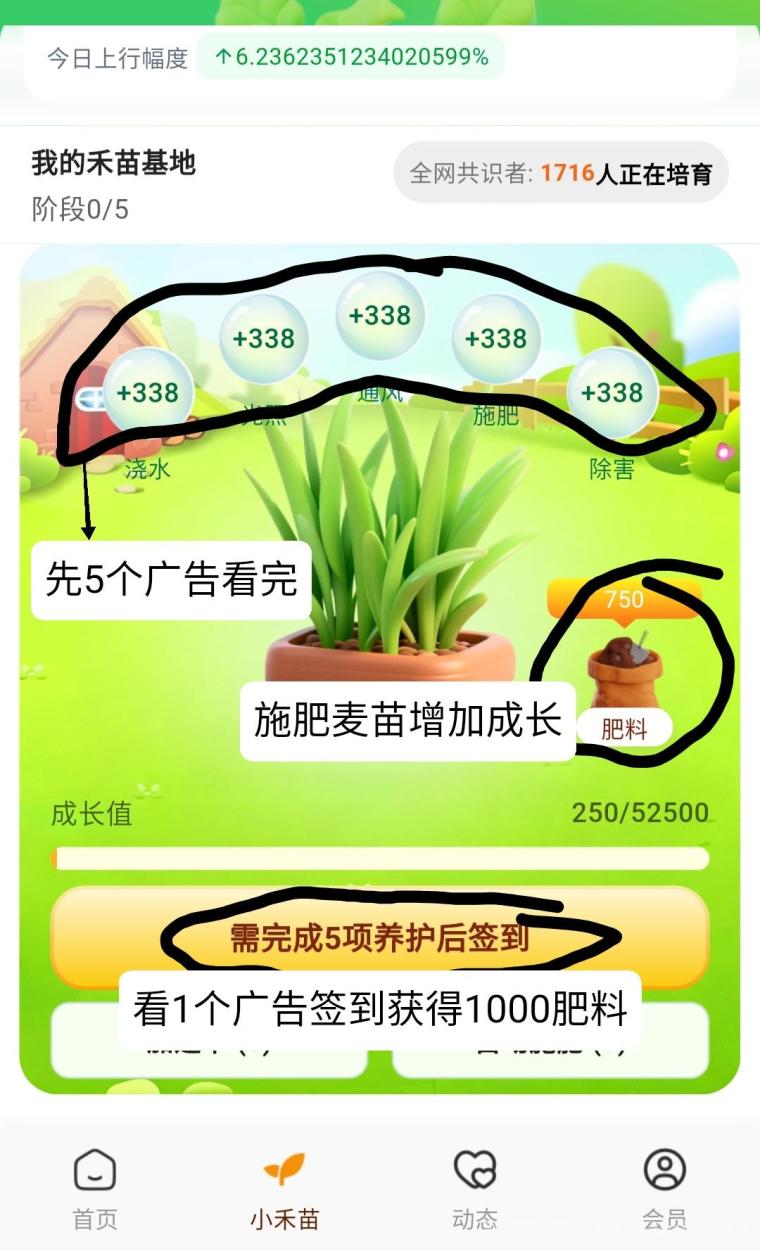This screenshot has width=760, height=1251.
Task: Tap the 需完成5项养护后签到 button
Action: (x=380, y=936)
